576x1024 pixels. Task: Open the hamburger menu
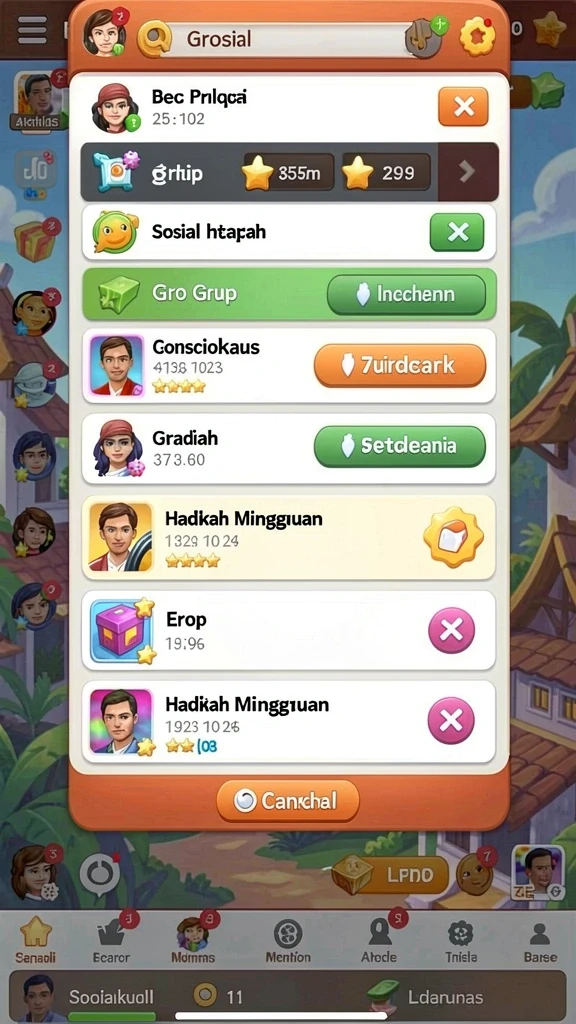pyautogui.click(x=33, y=29)
